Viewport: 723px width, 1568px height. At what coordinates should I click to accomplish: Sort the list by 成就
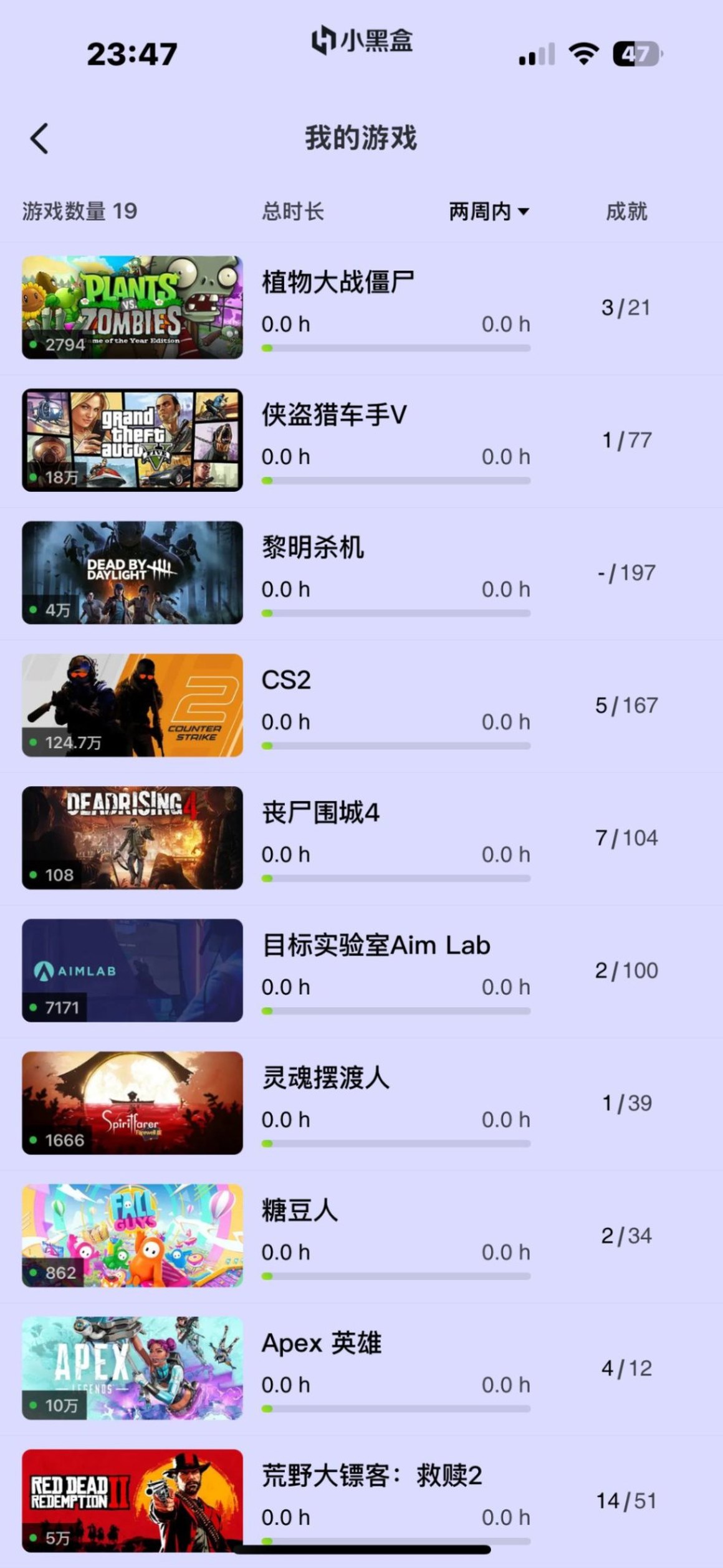(x=626, y=212)
